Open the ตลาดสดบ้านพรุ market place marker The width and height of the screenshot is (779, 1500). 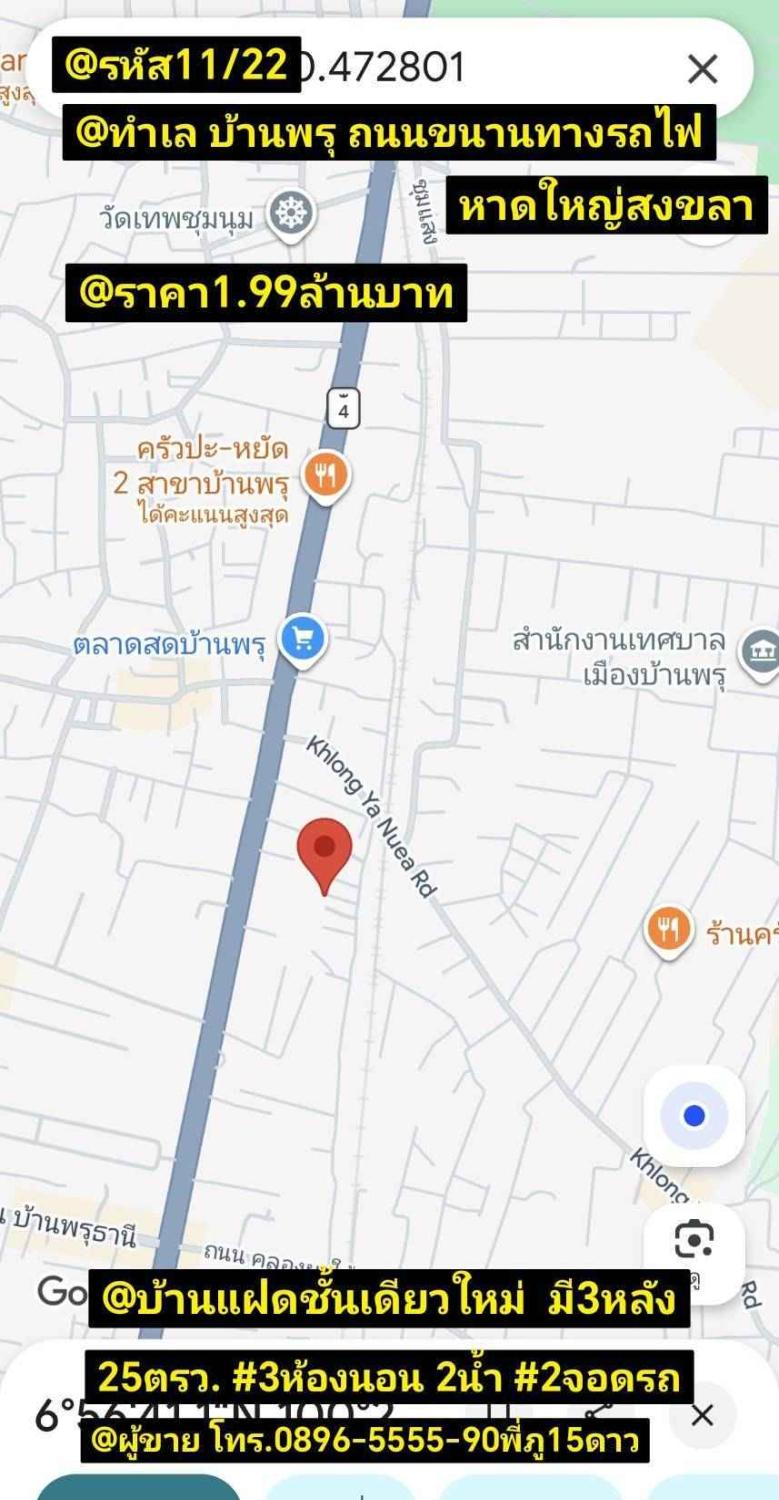pos(302,639)
